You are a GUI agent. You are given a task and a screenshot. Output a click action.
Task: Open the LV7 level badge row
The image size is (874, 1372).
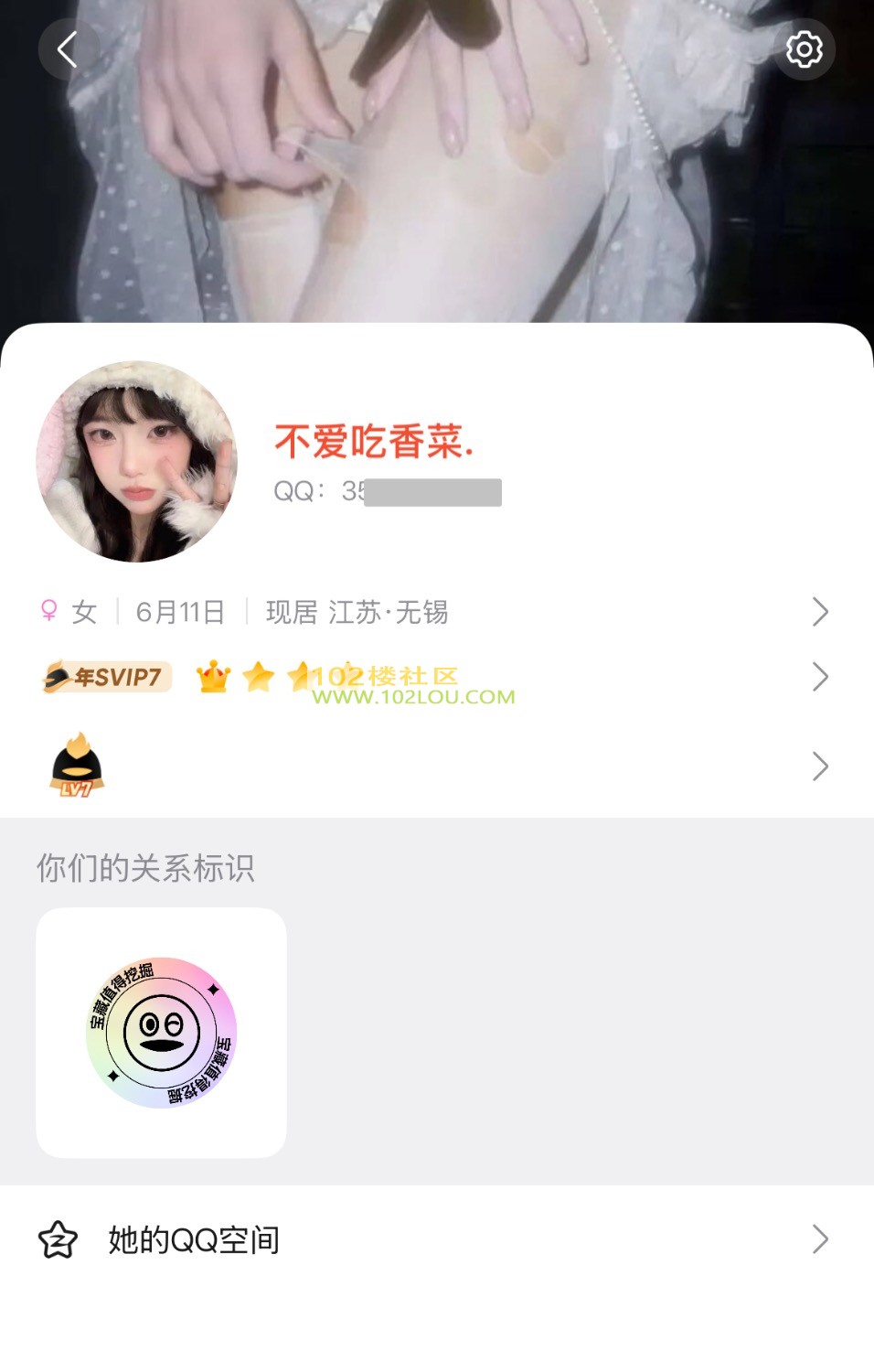[435, 766]
